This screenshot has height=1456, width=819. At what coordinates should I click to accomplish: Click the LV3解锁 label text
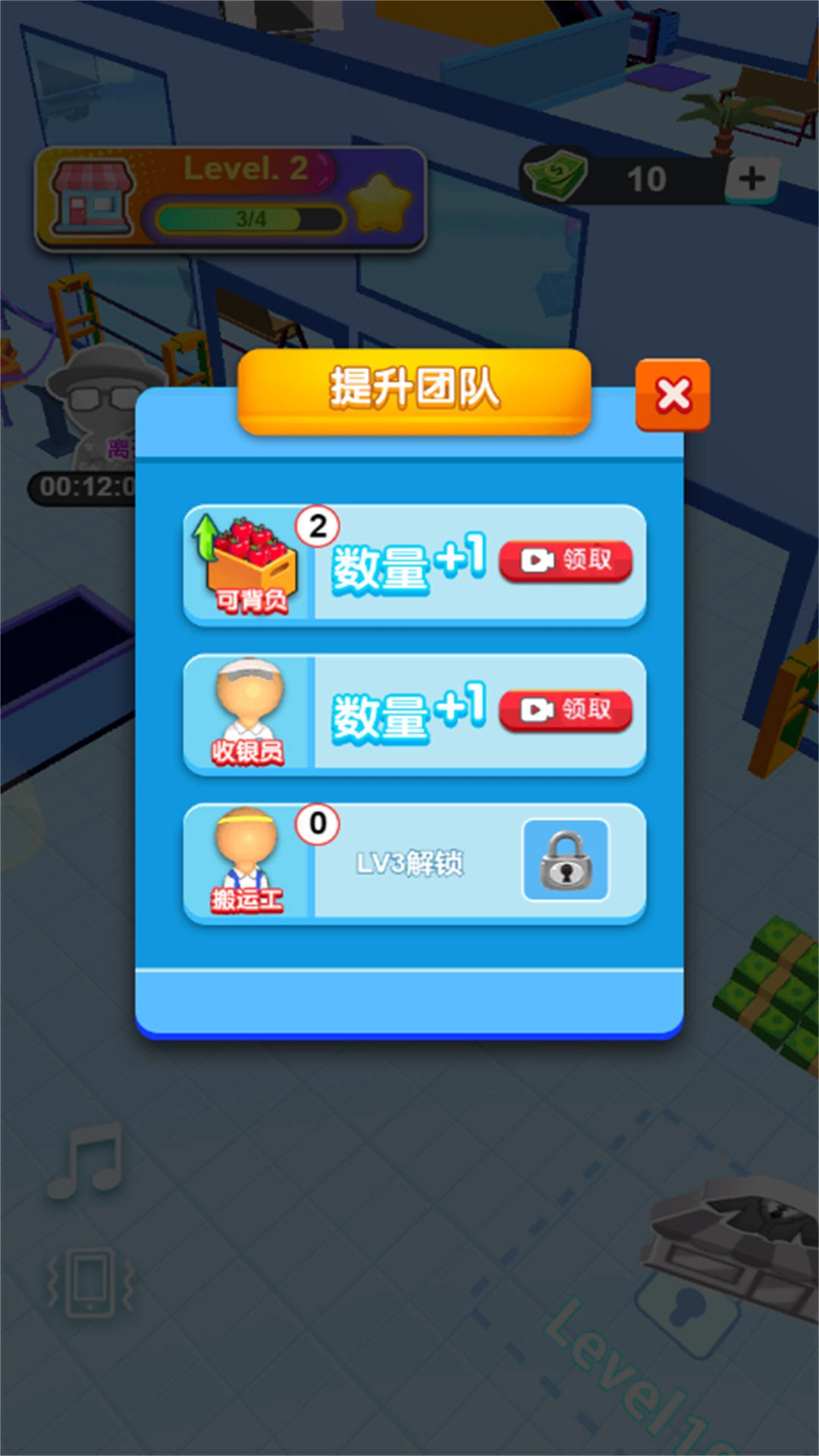pyautogui.click(x=409, y=861)
